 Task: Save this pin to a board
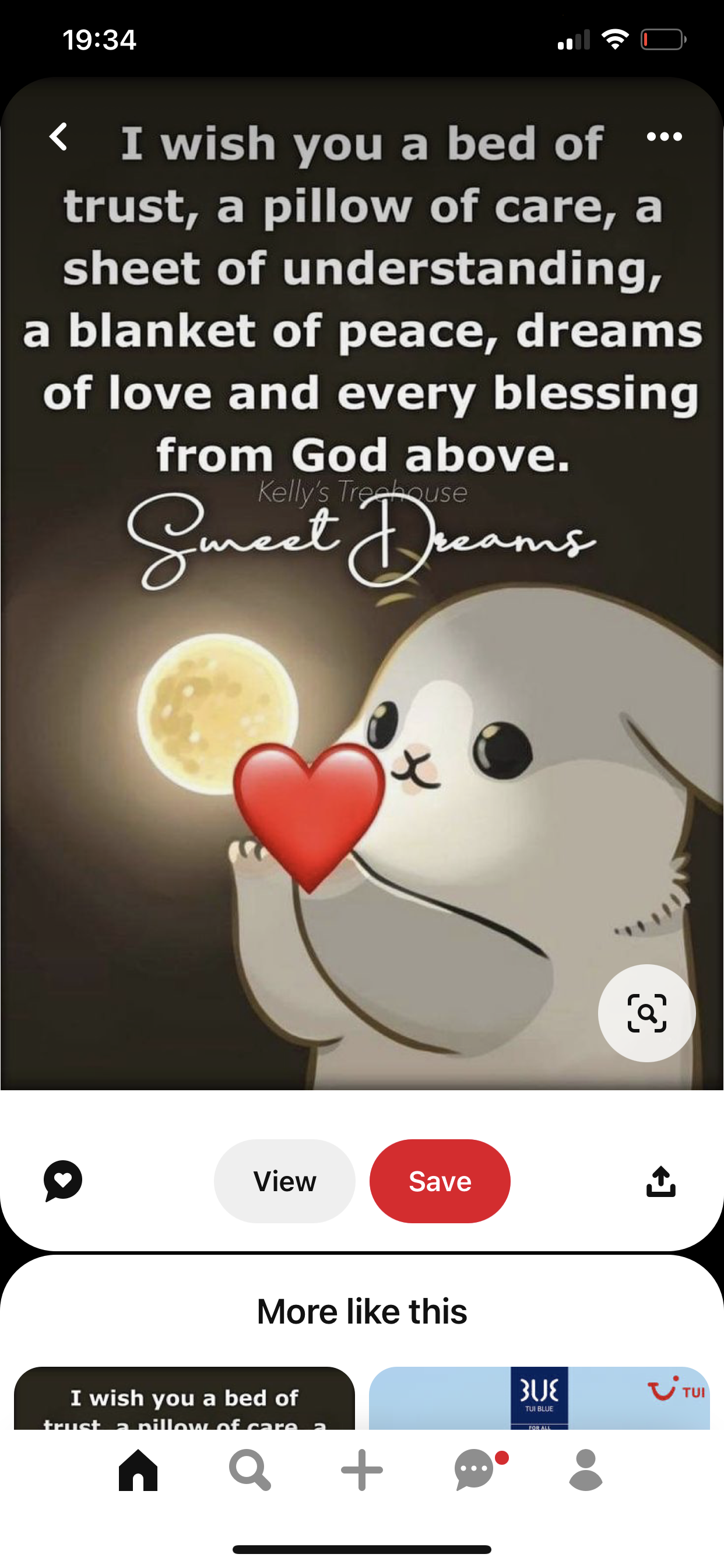tap(440, 1181)
